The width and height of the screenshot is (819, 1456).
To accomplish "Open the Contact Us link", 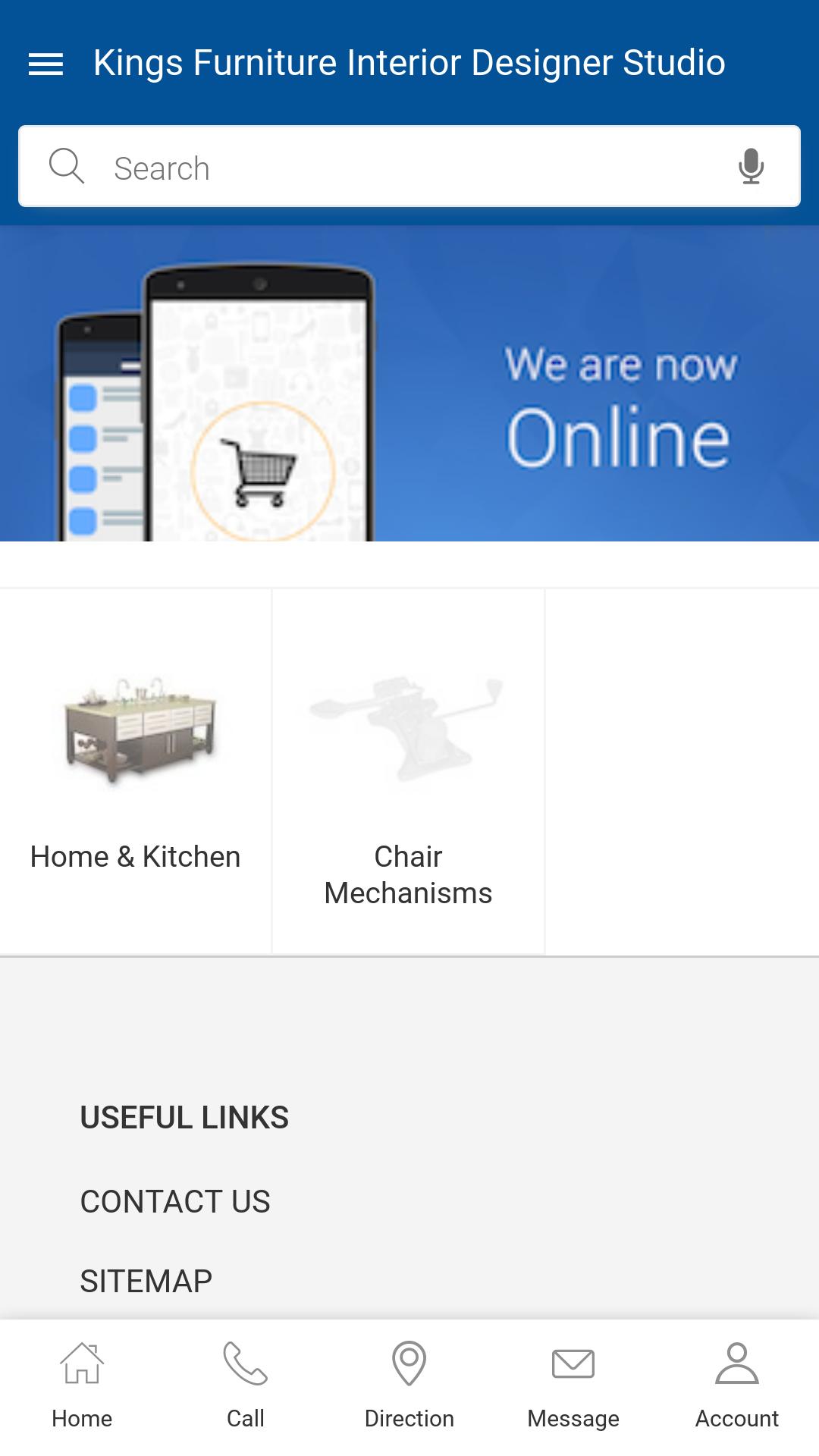I will coord(175,1202).
